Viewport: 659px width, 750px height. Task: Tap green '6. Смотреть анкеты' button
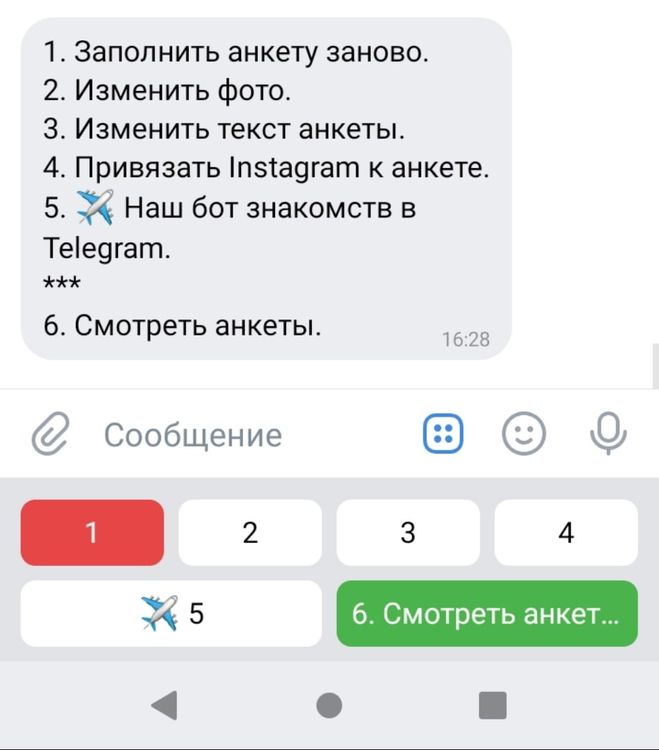coord(487,613)
